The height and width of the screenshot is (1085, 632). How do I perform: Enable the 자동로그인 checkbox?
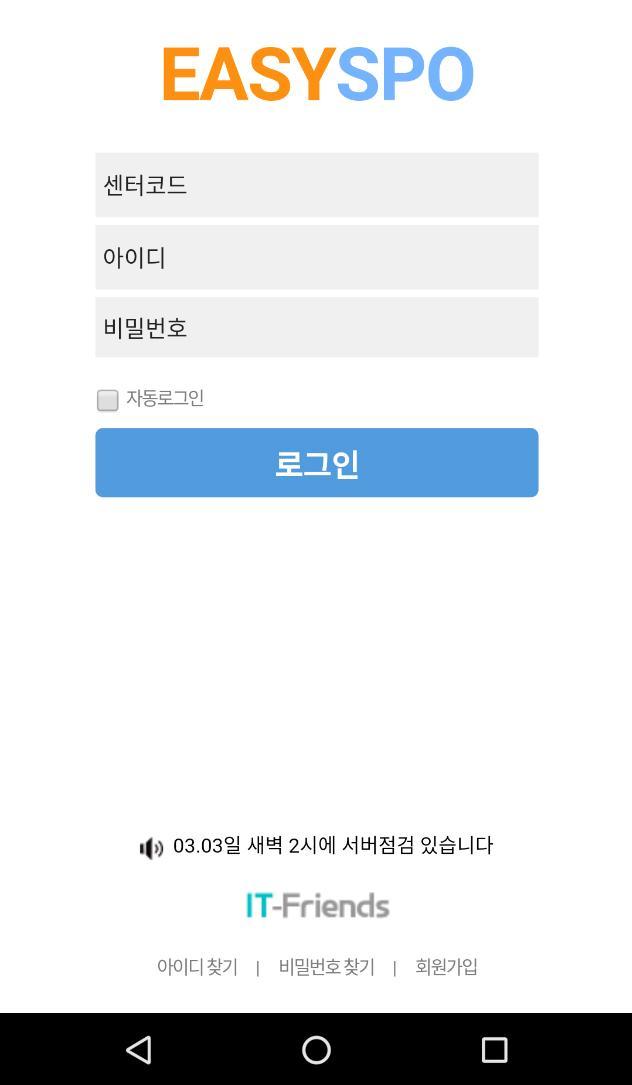point(107,400)
